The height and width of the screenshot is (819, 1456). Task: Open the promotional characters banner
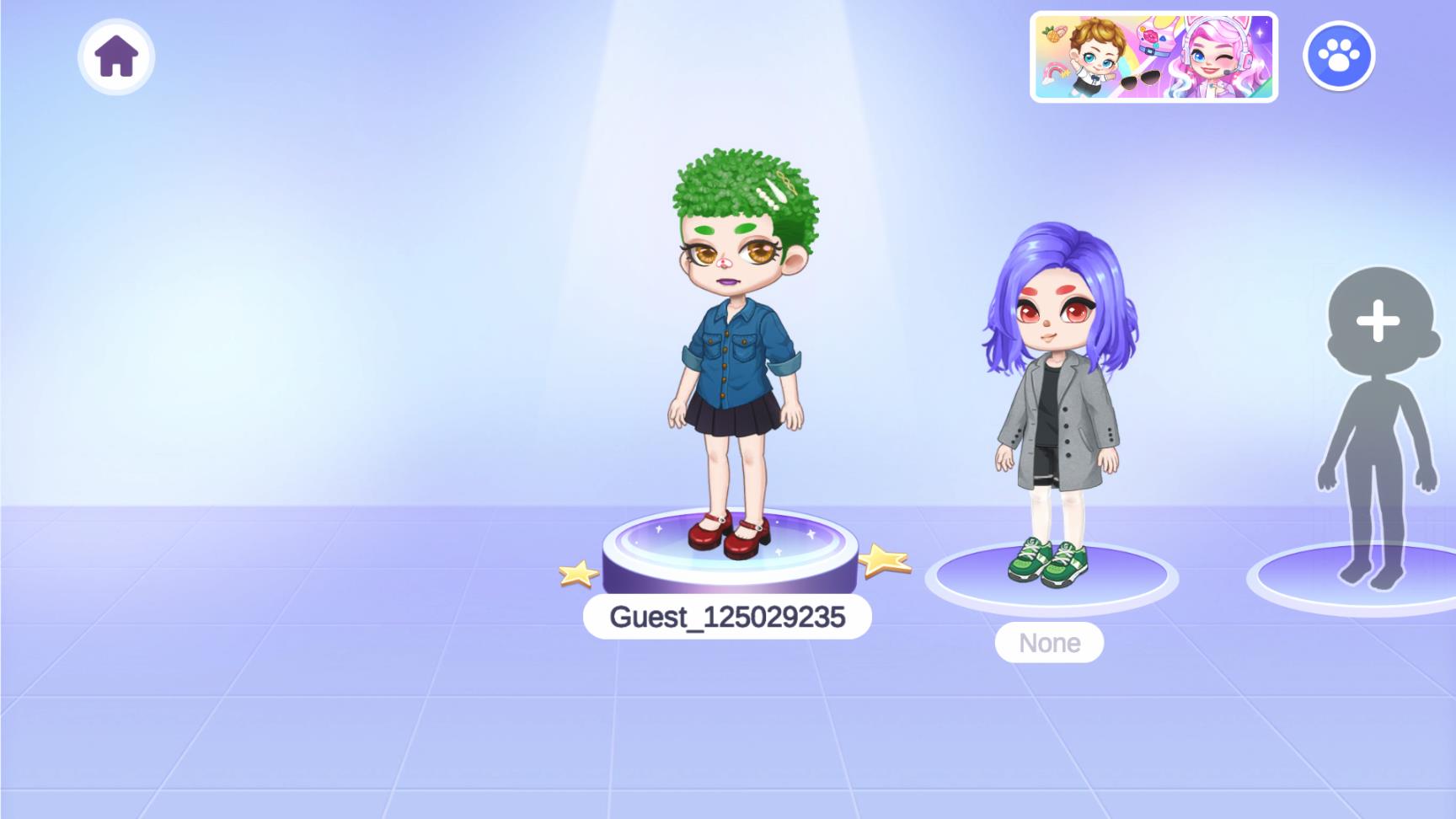tap(1153, 57)
